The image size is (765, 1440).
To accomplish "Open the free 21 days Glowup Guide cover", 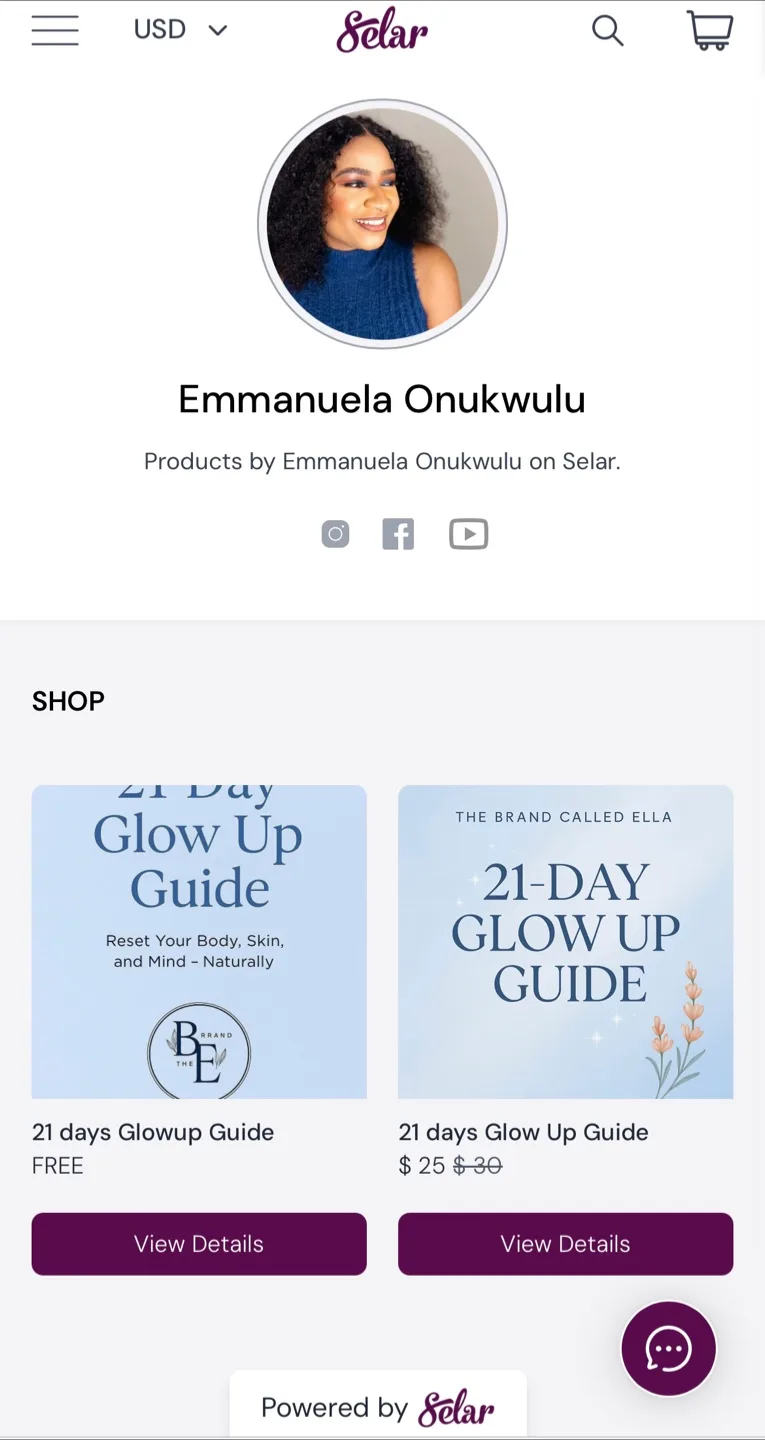I will [199, 941].
